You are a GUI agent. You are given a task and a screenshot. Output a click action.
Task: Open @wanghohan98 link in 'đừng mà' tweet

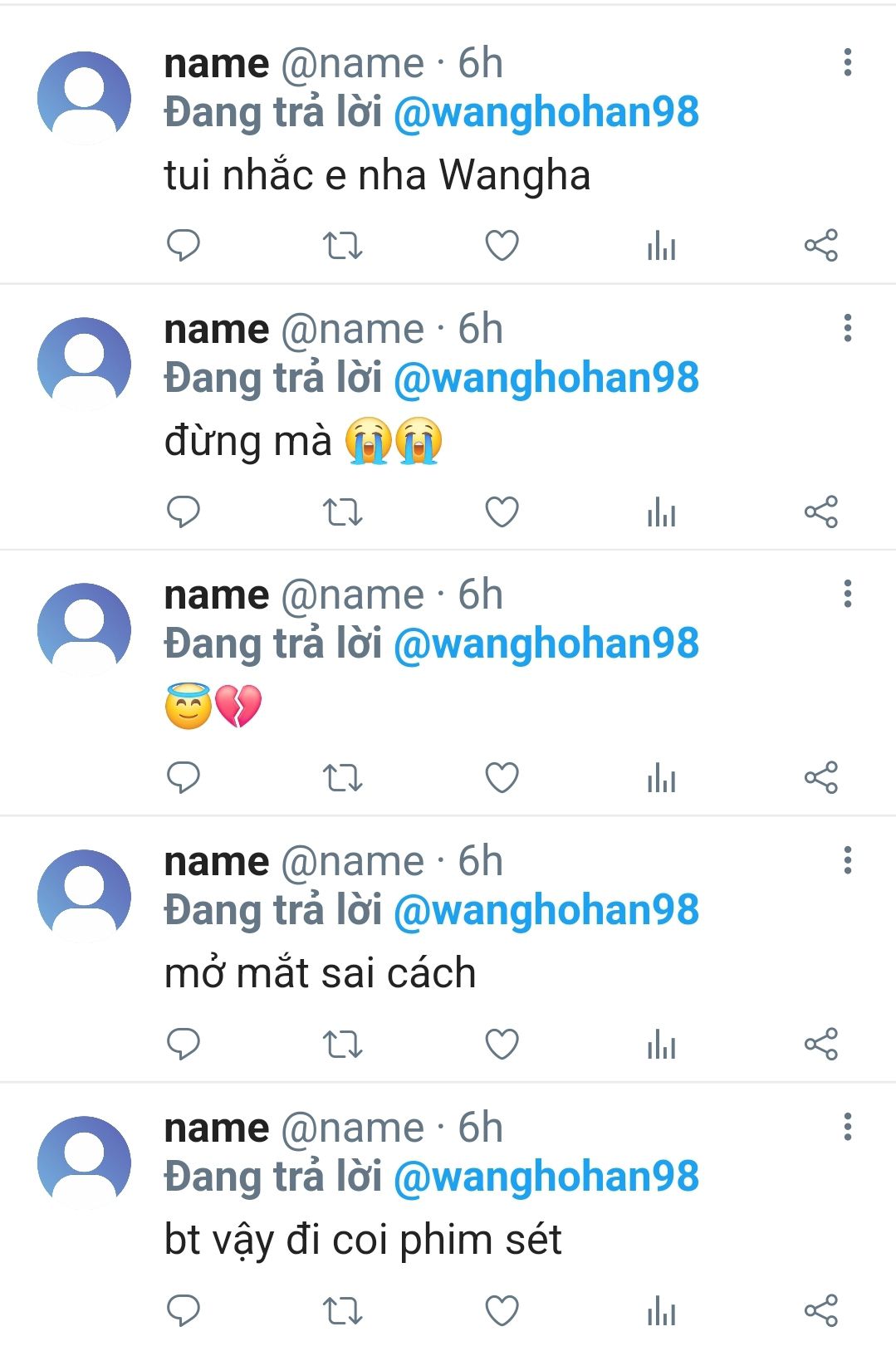pyautogui.click(x=546, y=378)
